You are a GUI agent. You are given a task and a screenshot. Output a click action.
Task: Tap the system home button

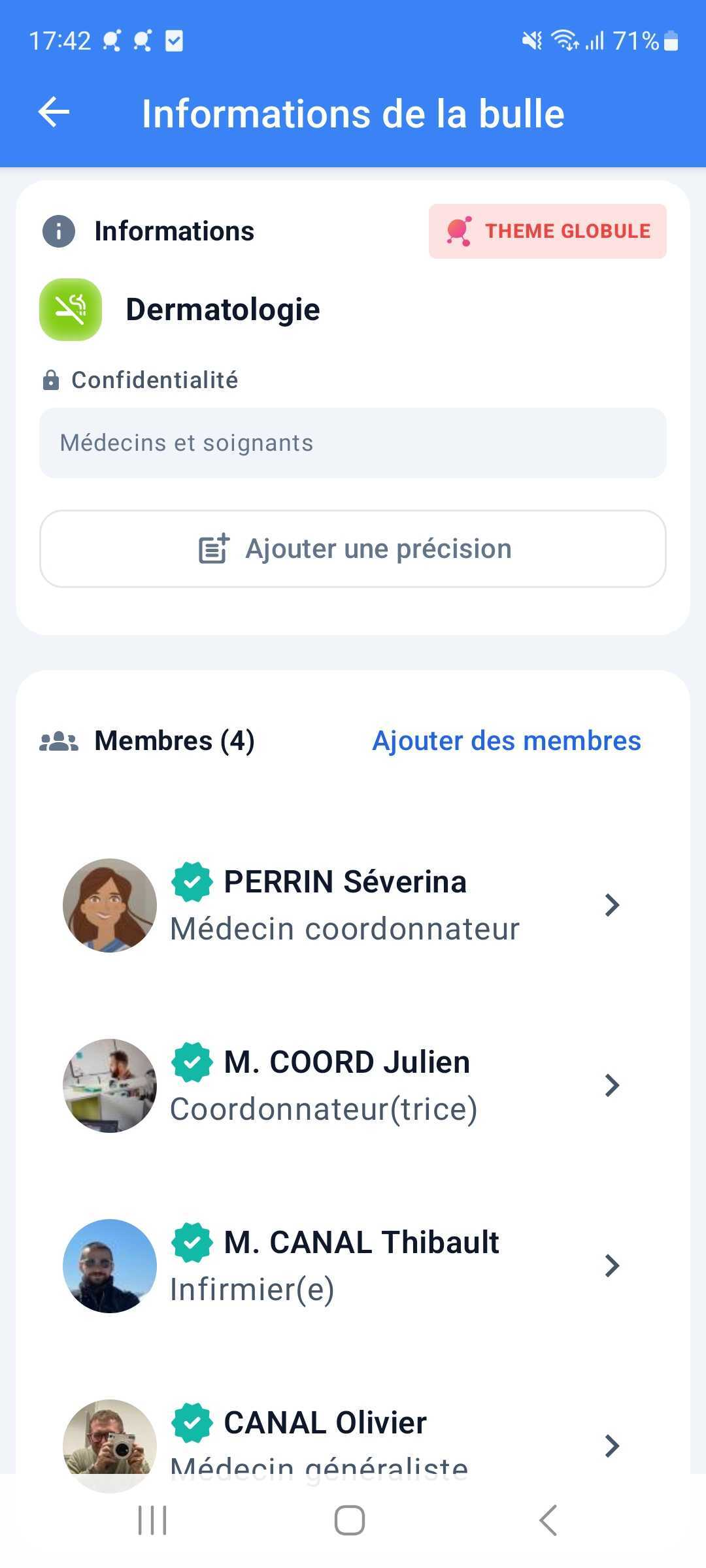pos(350,1520)
